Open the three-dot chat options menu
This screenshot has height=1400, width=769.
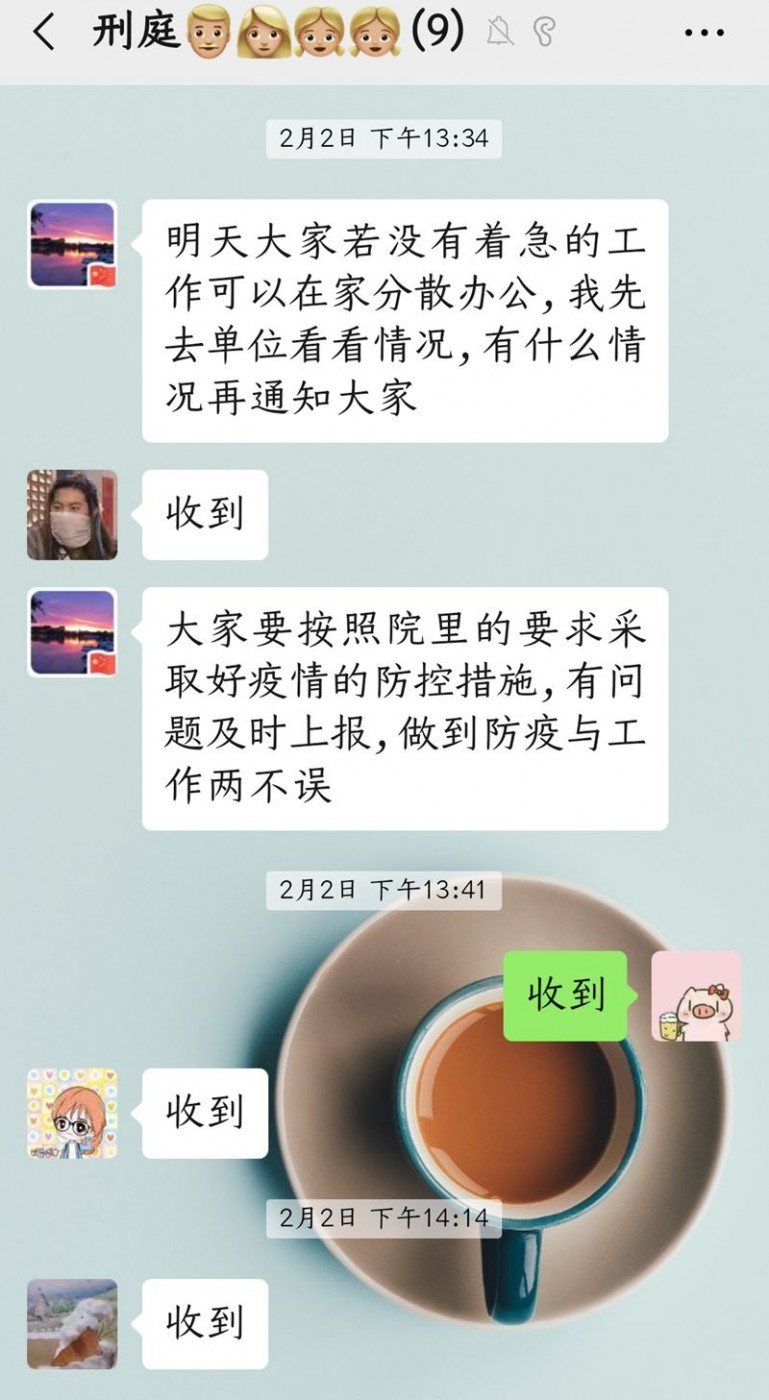tap(703, 33)
